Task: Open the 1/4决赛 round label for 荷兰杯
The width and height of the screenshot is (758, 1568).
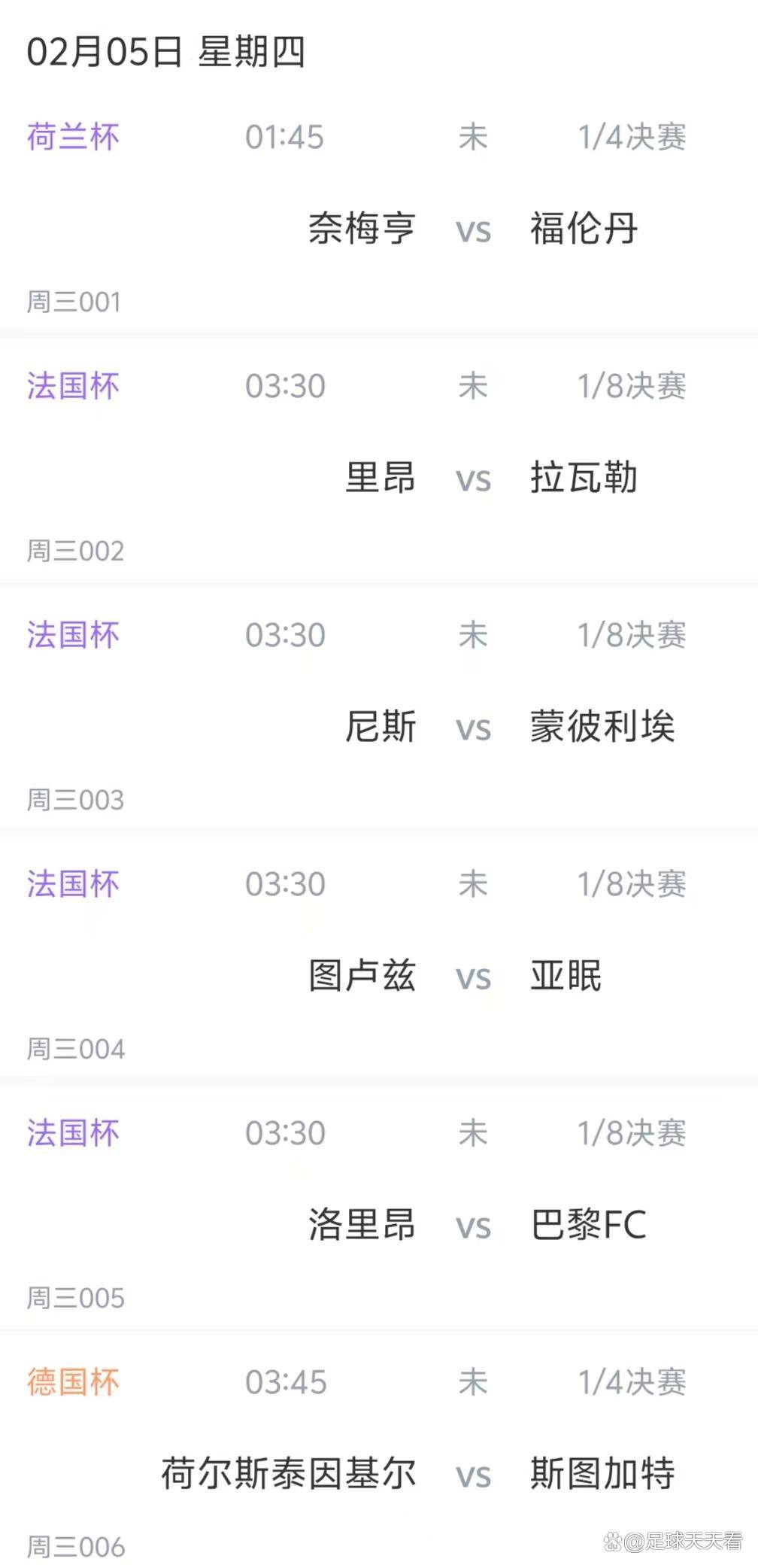Action: coord(634,136)
